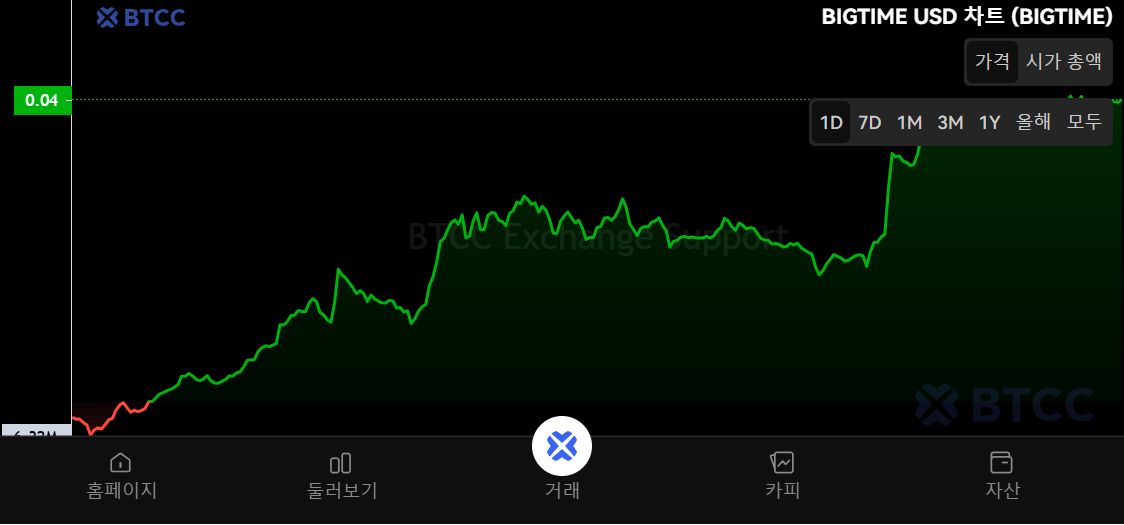Open the 둘러보기 tab
The width and height of the screenshot is (1124, 525).
(x=341, y=474)
